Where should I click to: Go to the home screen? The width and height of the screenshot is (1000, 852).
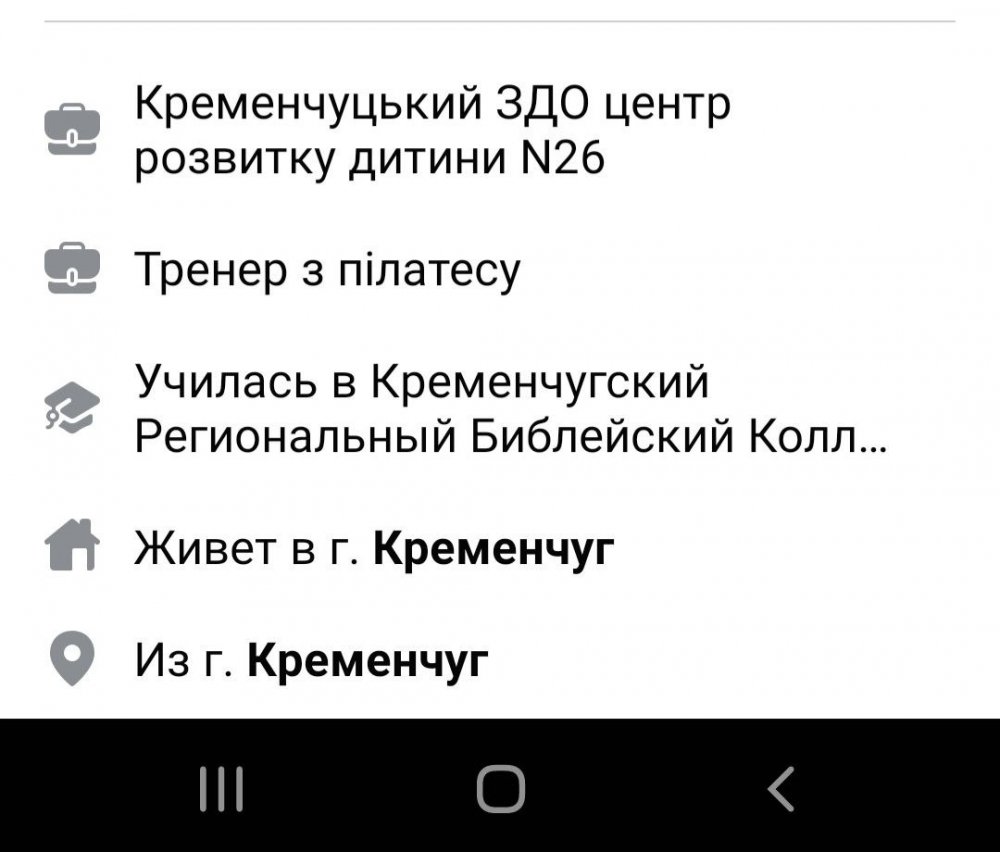click(499, 787)
